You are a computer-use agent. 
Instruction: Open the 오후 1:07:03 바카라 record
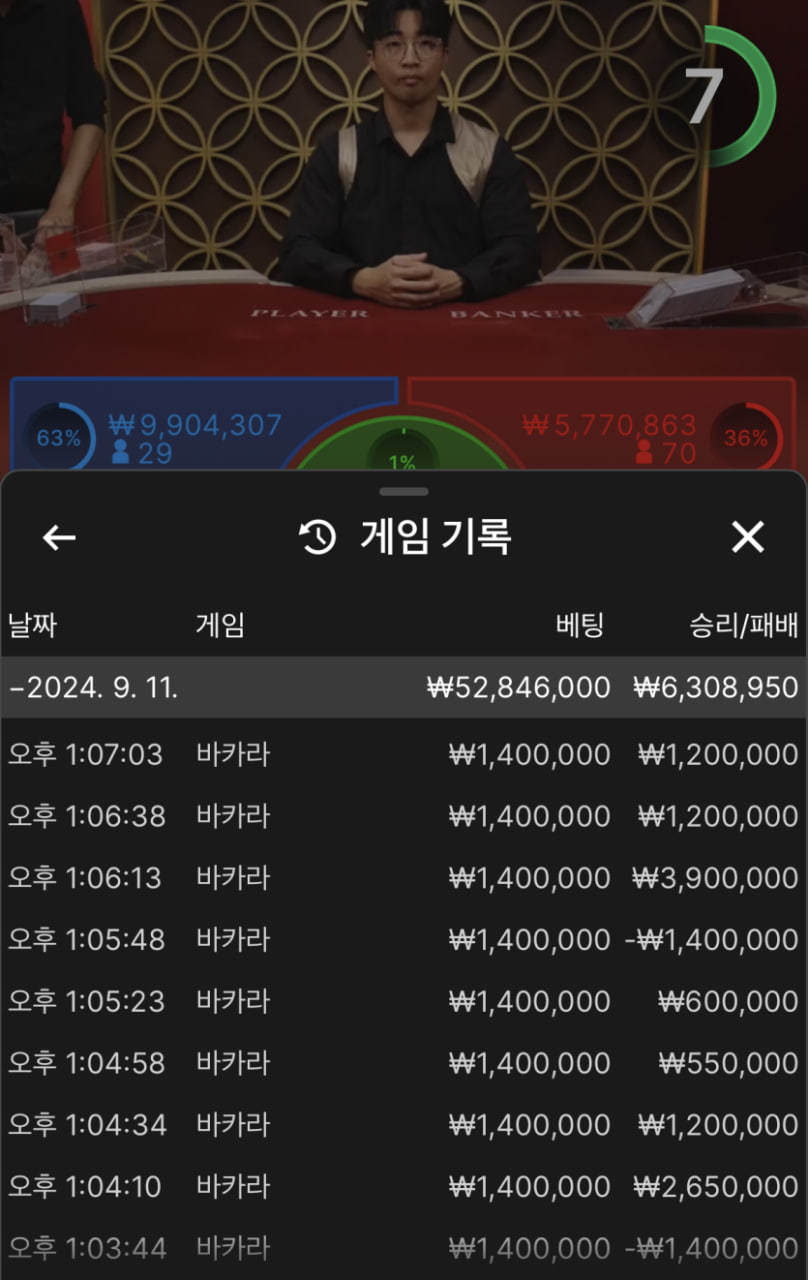403,754
